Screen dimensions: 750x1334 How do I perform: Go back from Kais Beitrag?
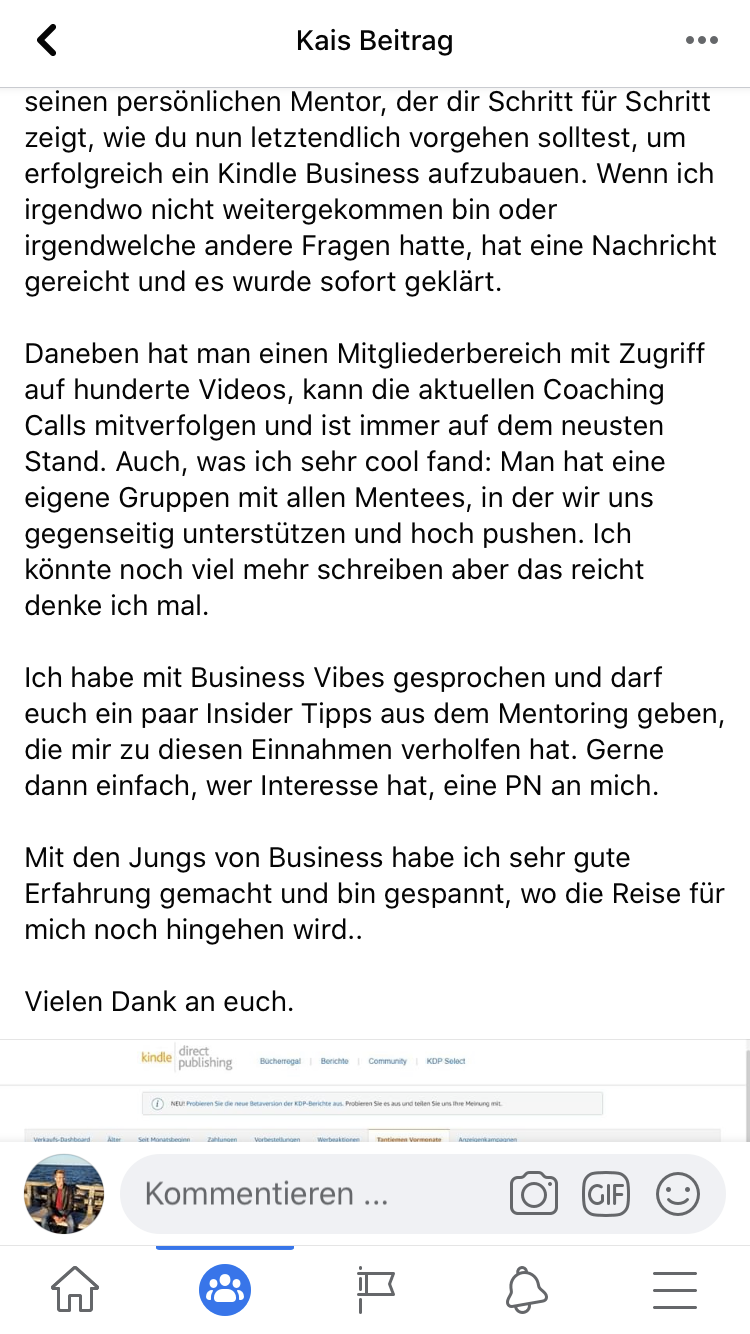tap(47, 41)
